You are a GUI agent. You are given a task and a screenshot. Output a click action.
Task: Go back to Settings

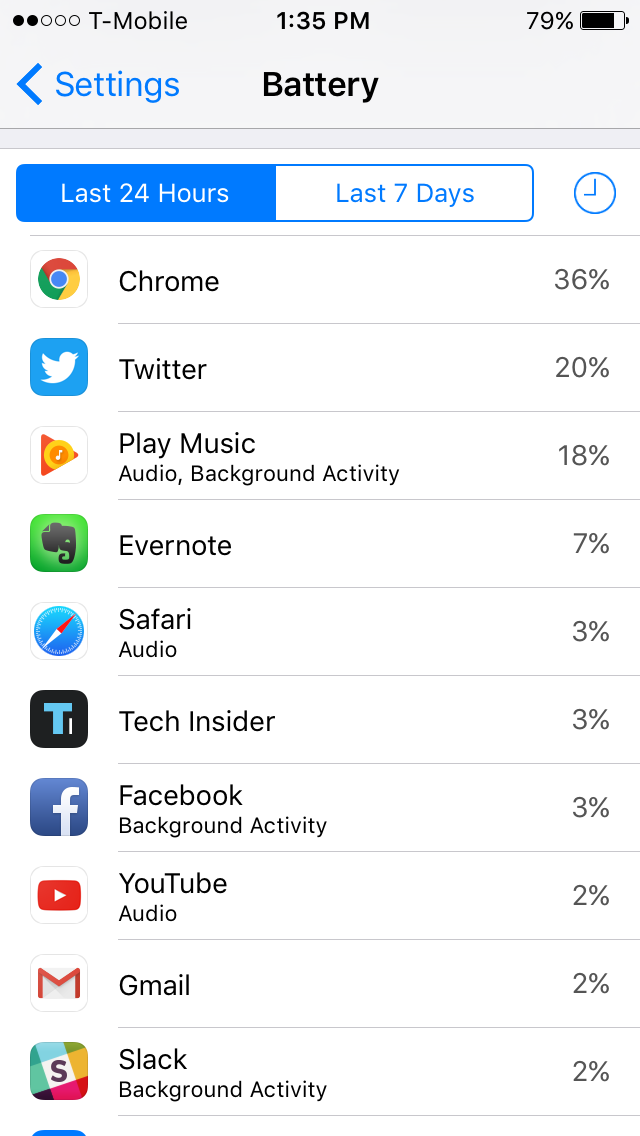(98, 85)
